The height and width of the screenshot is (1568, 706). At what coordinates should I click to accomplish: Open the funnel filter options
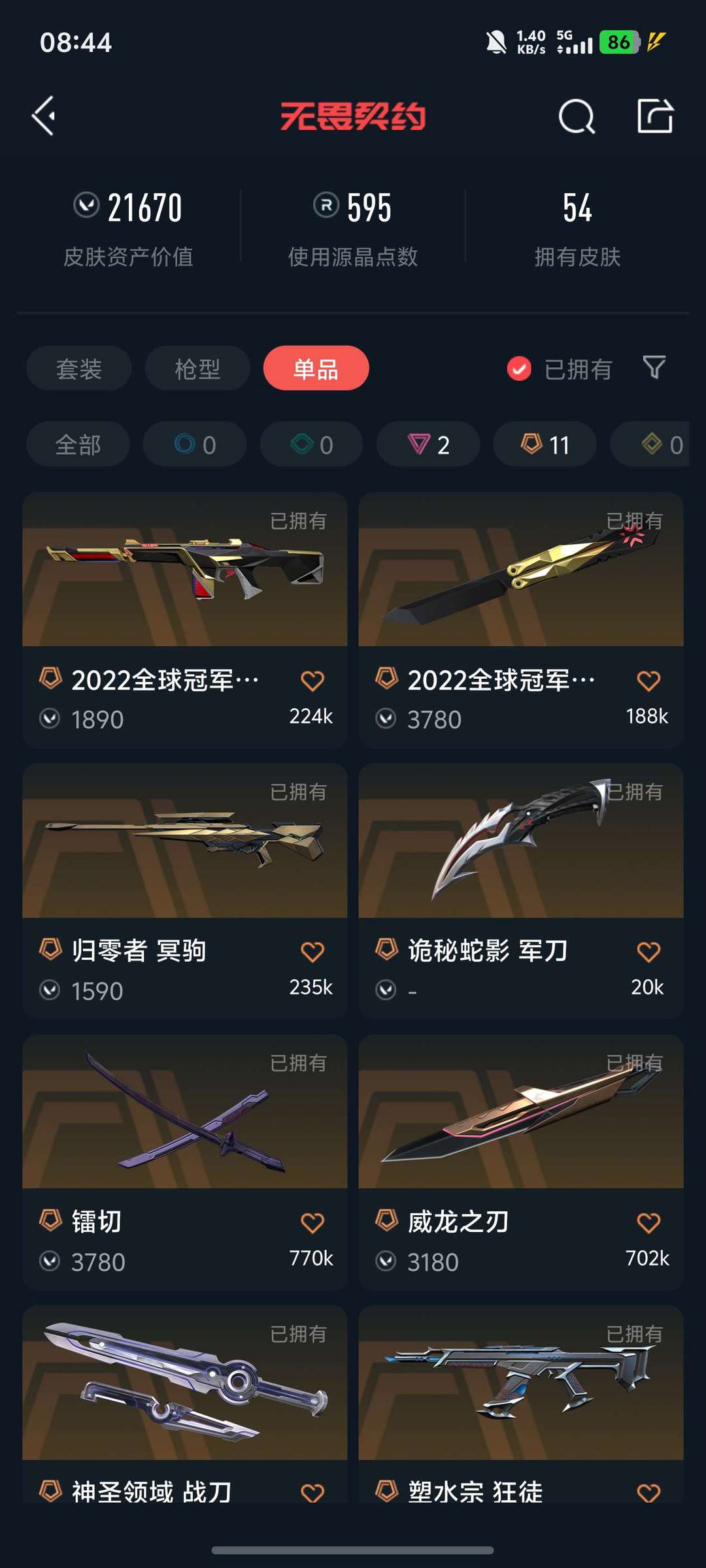pyautogui.click(x=654, y=368)
